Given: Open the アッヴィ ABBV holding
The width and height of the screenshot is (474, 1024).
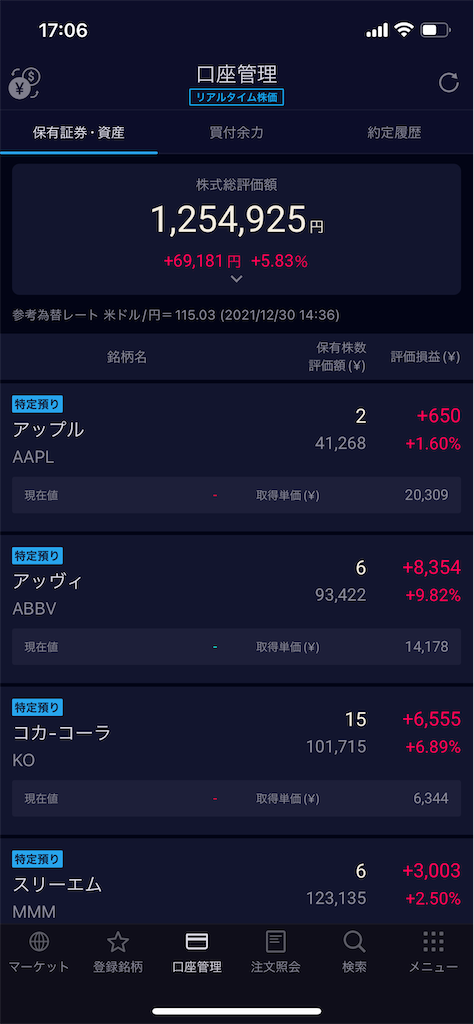Looking at the screenshot, I should (x=237, y=609).
